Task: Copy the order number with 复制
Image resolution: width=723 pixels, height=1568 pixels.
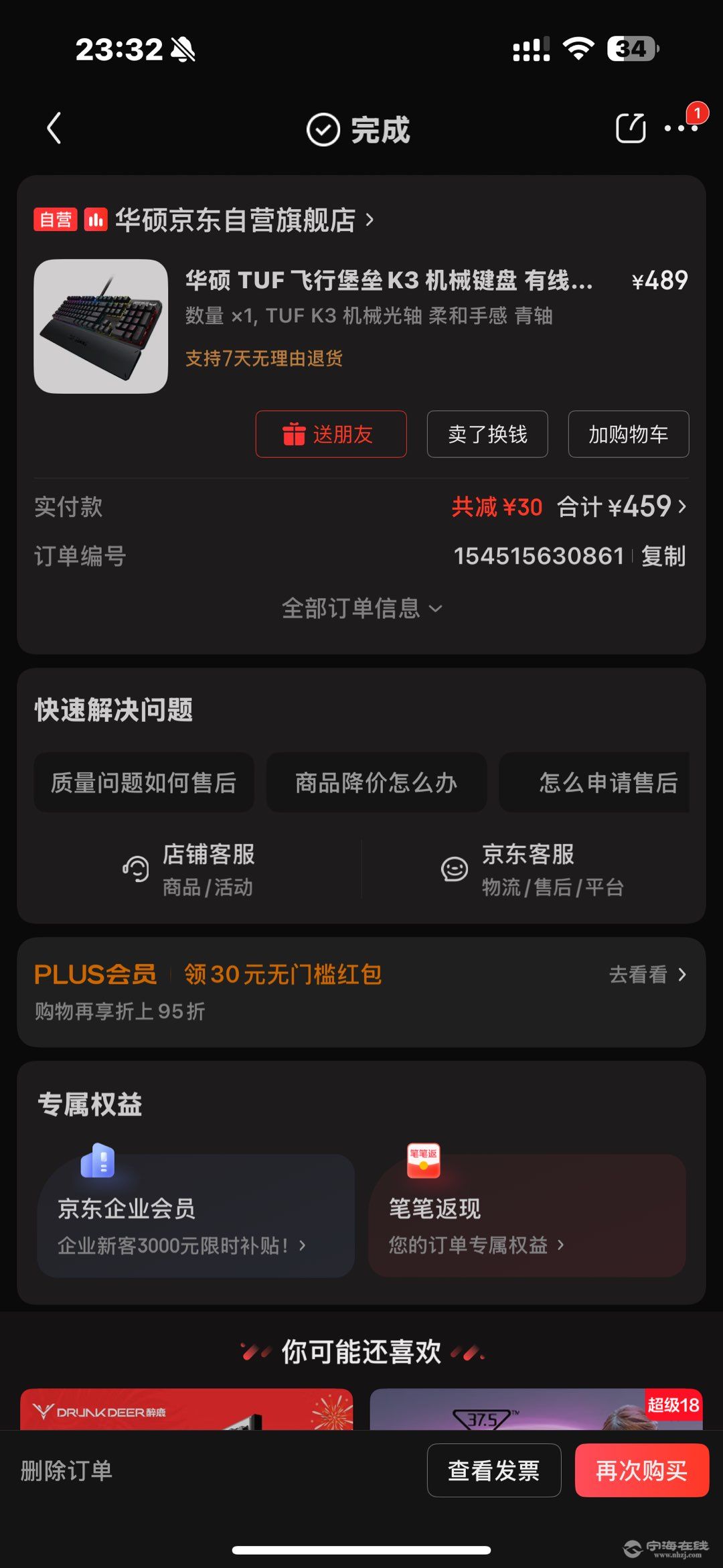Action: click(663, 556)
